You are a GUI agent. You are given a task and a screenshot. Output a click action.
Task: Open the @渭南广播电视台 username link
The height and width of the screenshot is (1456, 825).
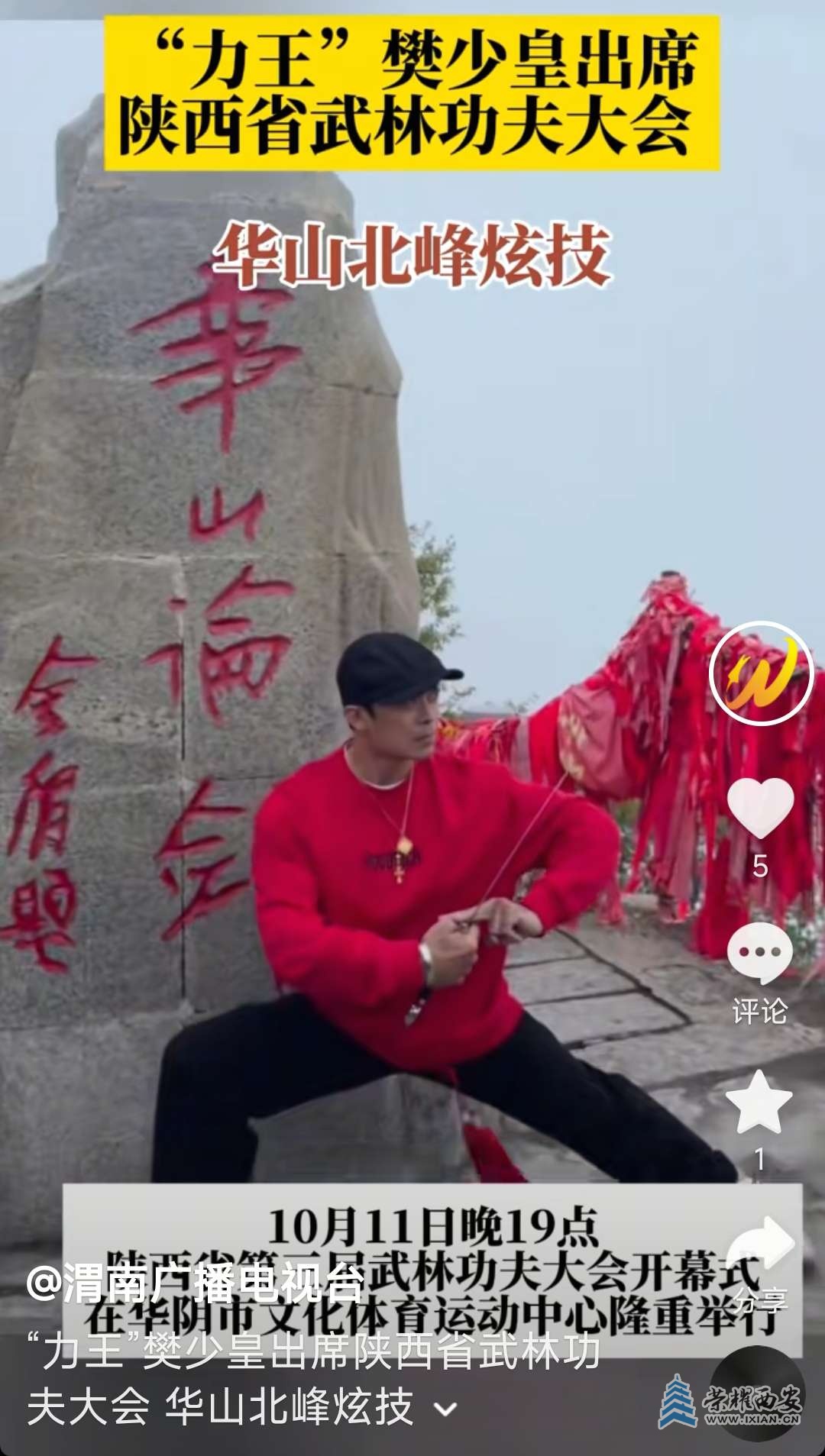[195, 1283]
